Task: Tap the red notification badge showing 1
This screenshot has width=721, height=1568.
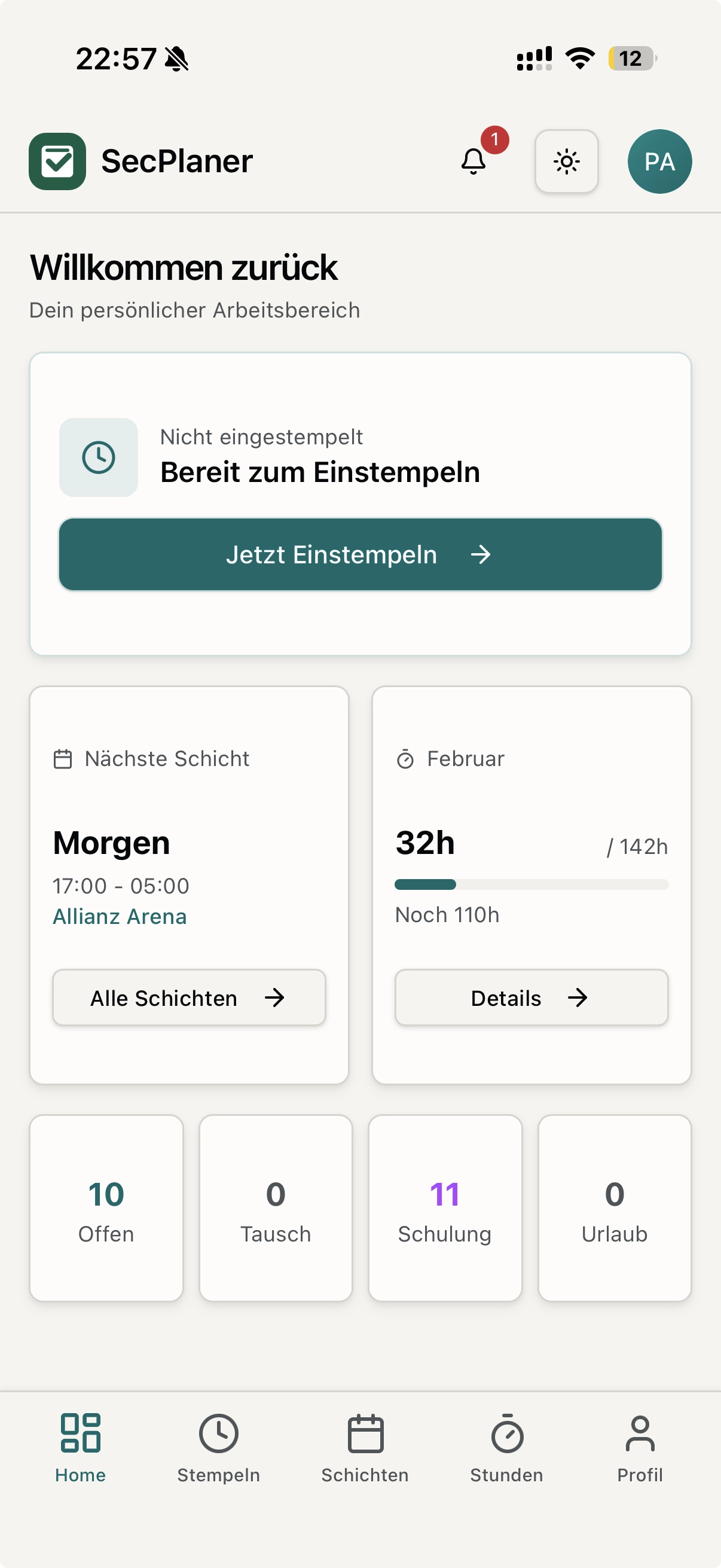Action: 494,141
